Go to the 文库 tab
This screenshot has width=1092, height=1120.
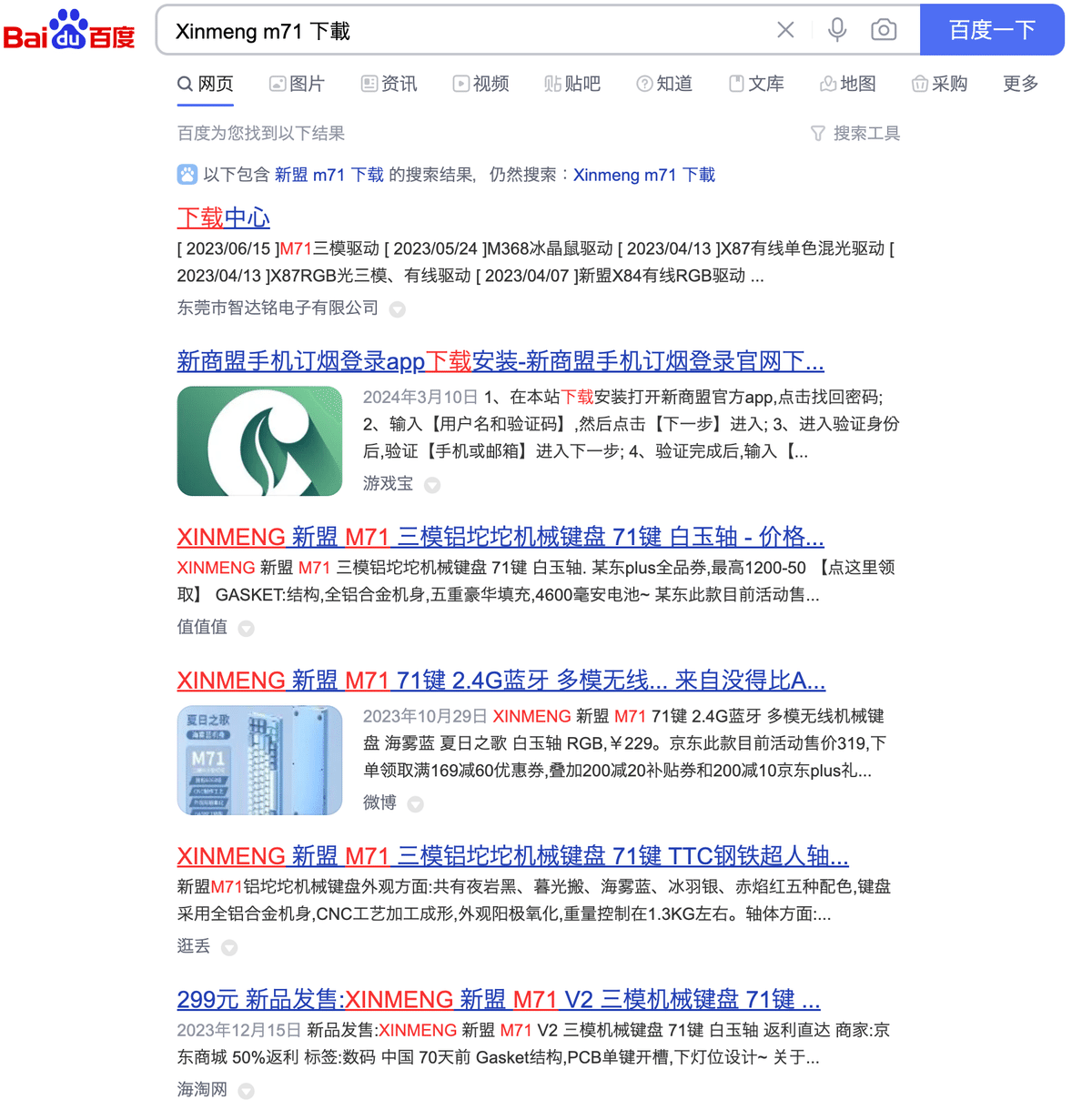(x=756, y=84)
